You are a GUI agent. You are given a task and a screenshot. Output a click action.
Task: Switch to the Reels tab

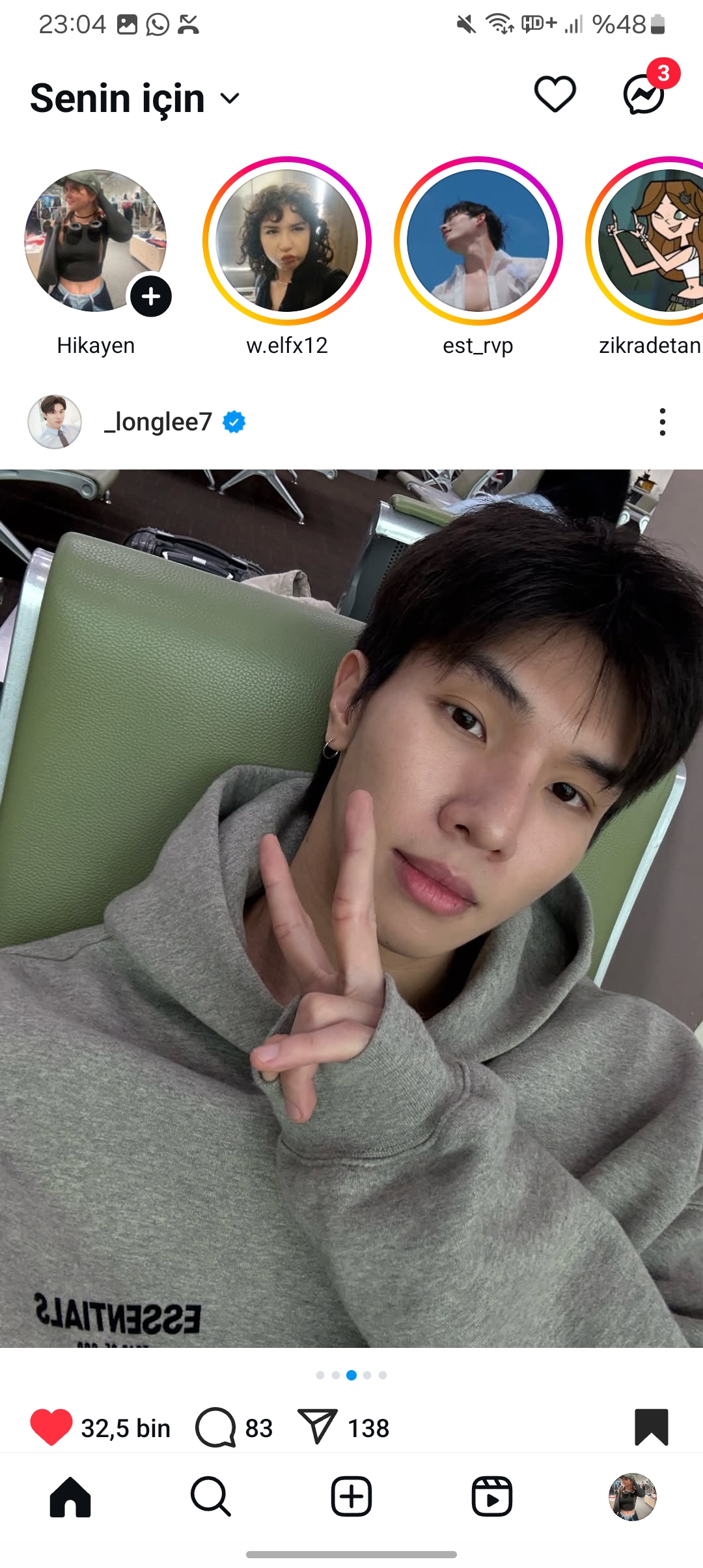492,1497
